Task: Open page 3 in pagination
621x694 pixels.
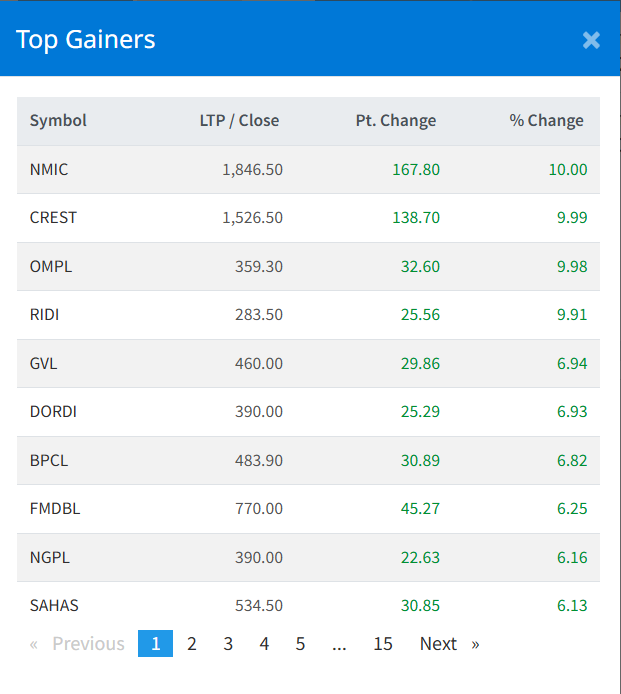Action: 228,644
